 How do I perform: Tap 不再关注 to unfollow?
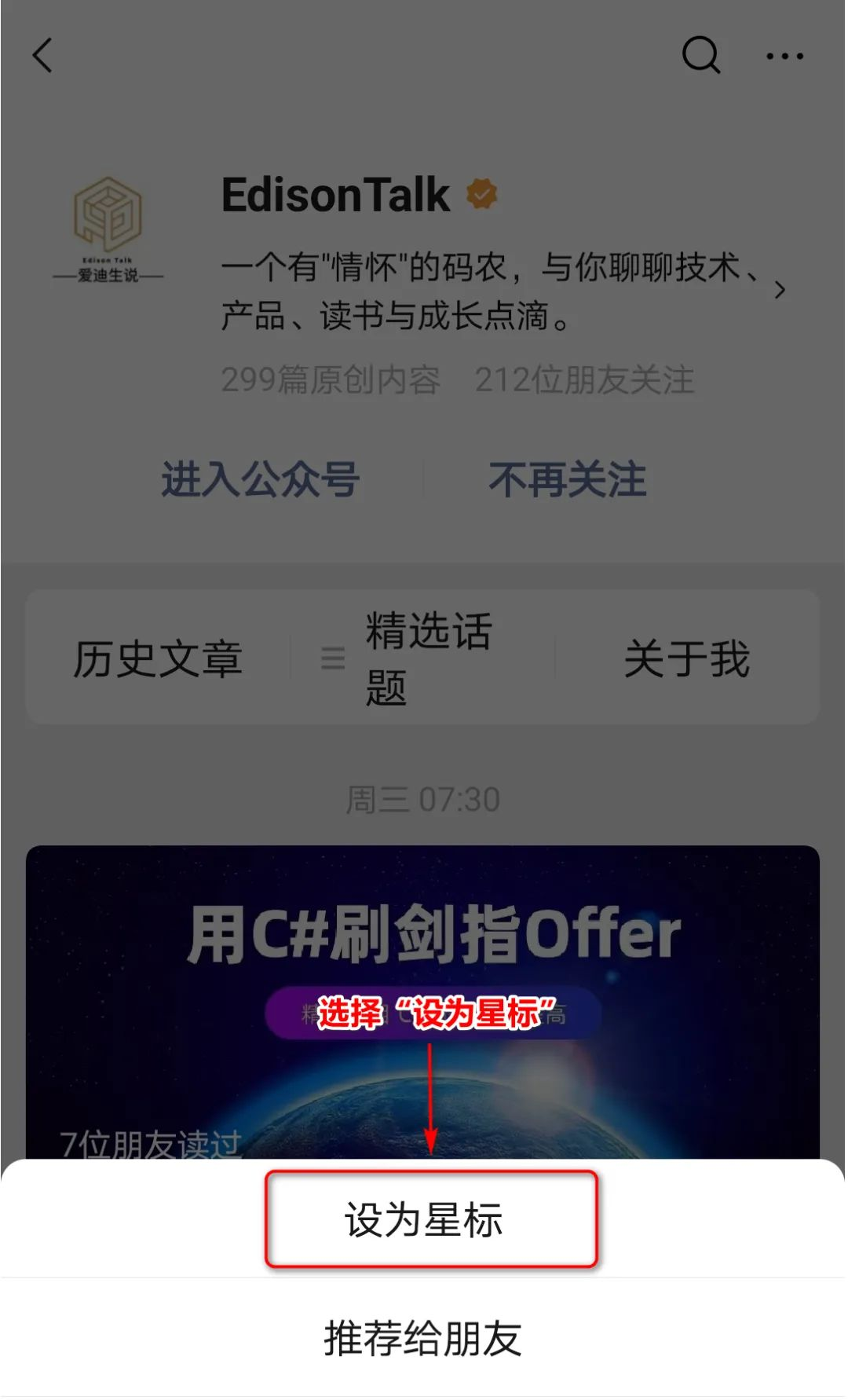[567, 479]
